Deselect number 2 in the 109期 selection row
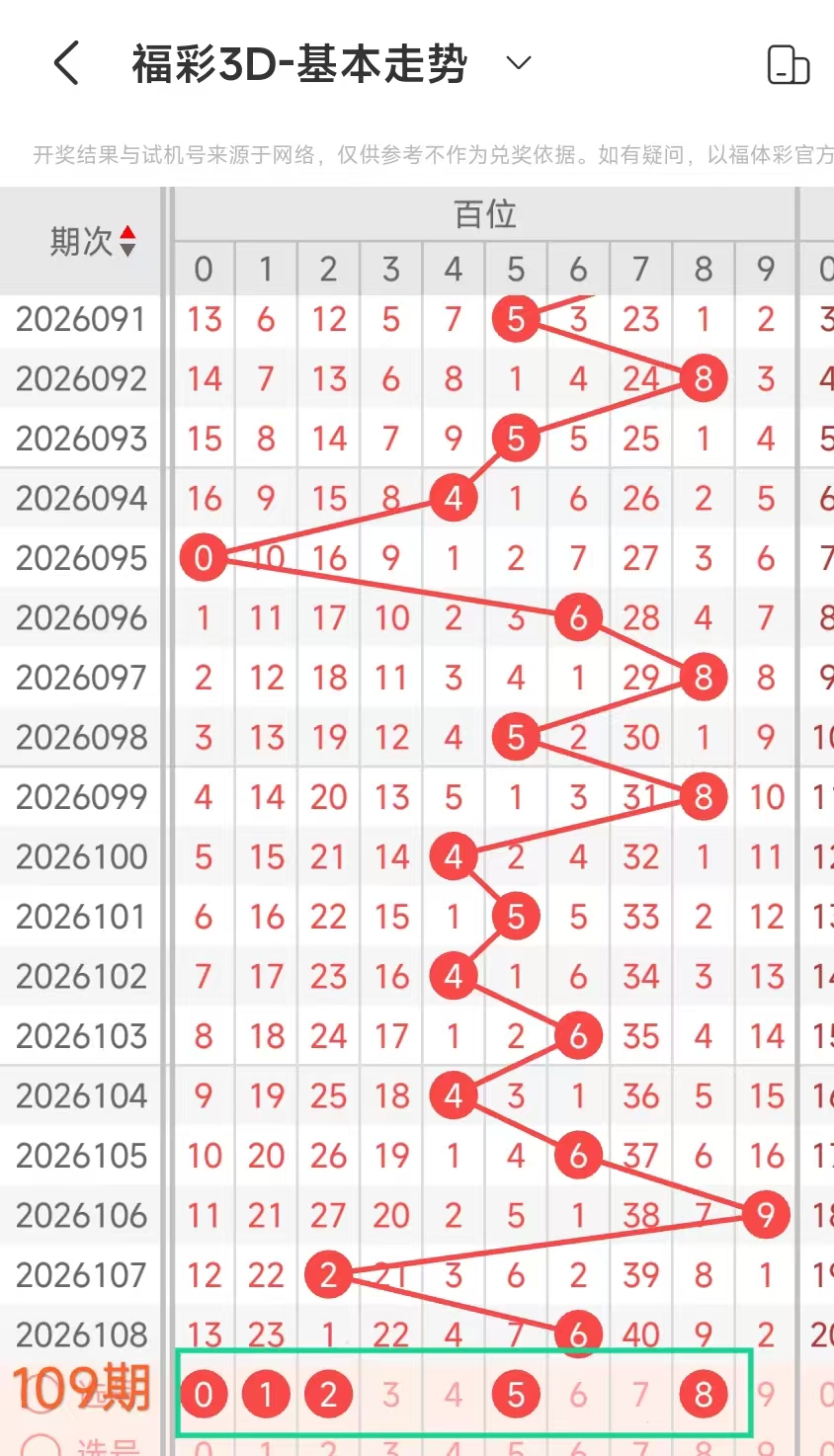 coord(328,1395)
